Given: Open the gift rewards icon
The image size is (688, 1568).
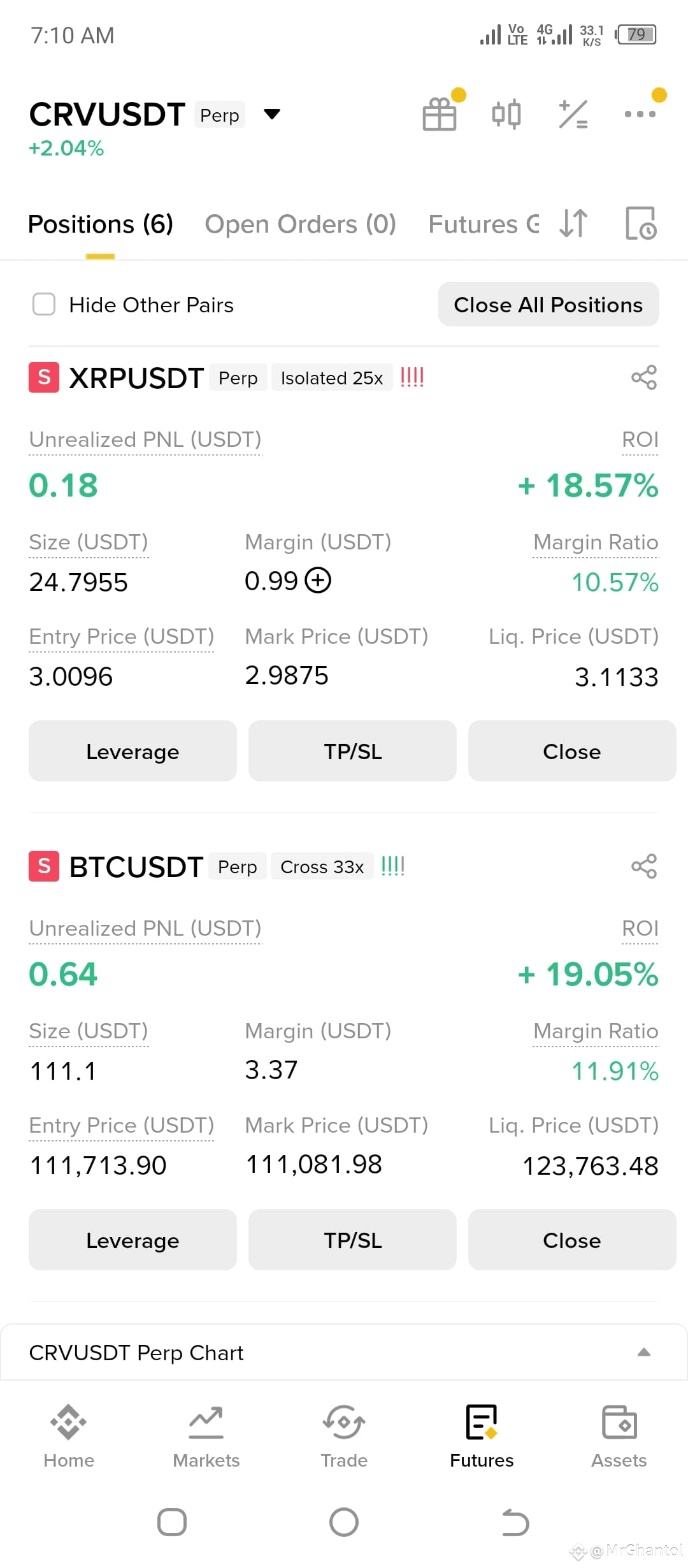Looking at the screenshot, I should click(x=440, y=115).
